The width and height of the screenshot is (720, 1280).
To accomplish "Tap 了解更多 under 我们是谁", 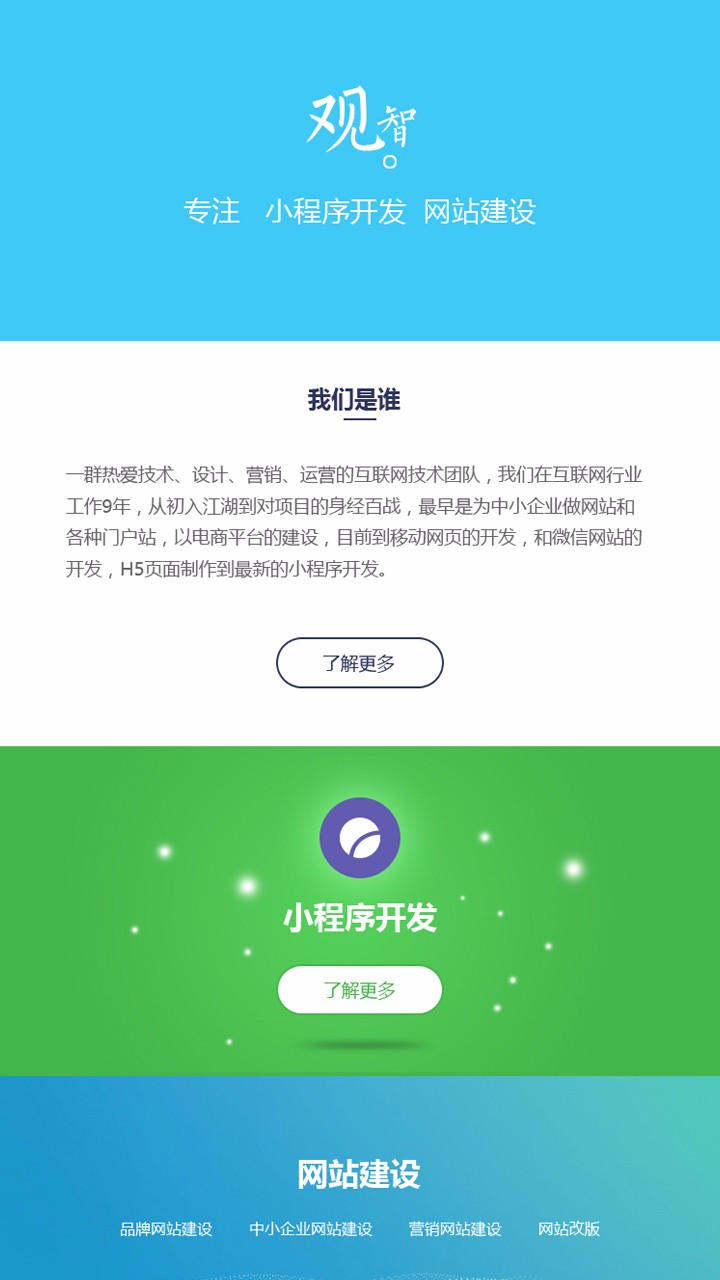I will click(x=359, y=663).
